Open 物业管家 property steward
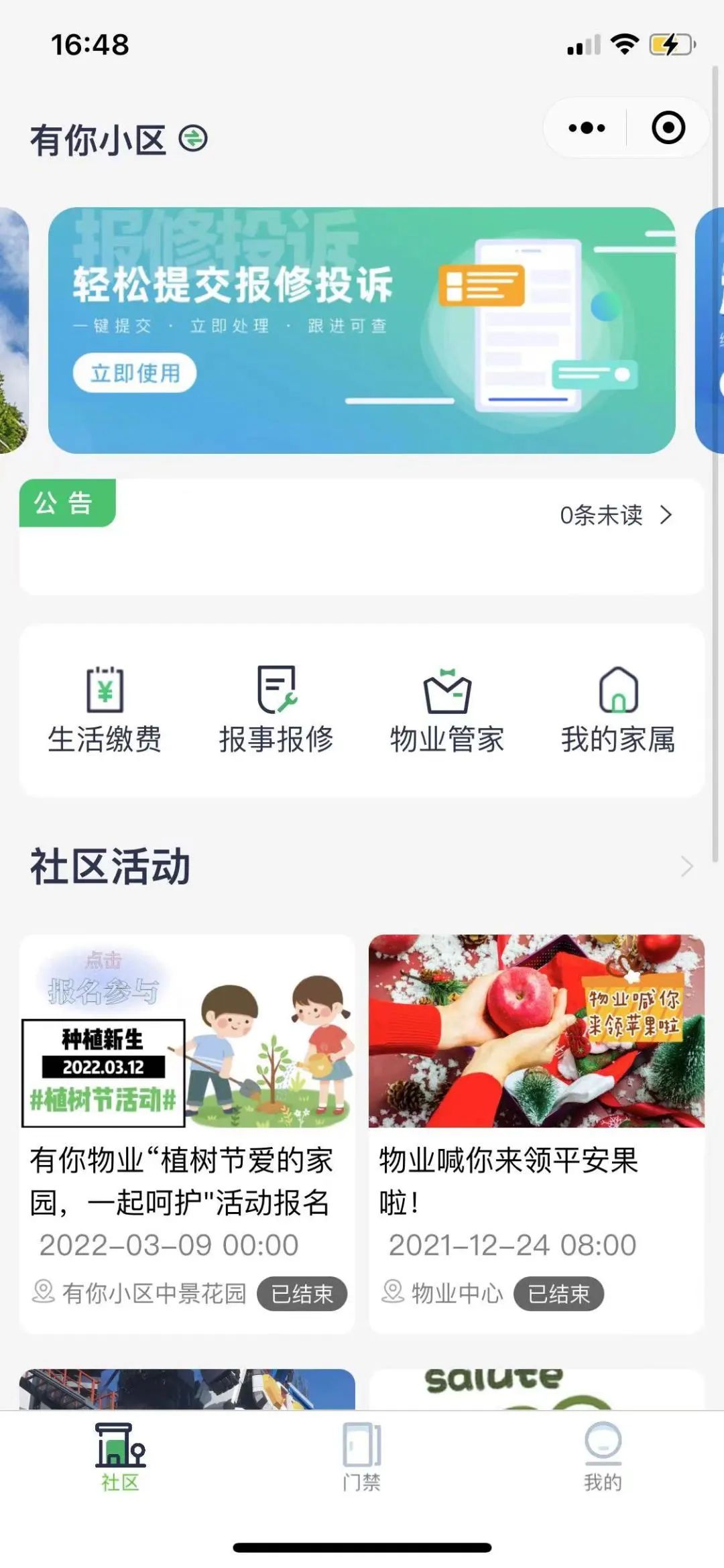The height and width of the screenshot is (1568, 724). click(x=447, y=711)
